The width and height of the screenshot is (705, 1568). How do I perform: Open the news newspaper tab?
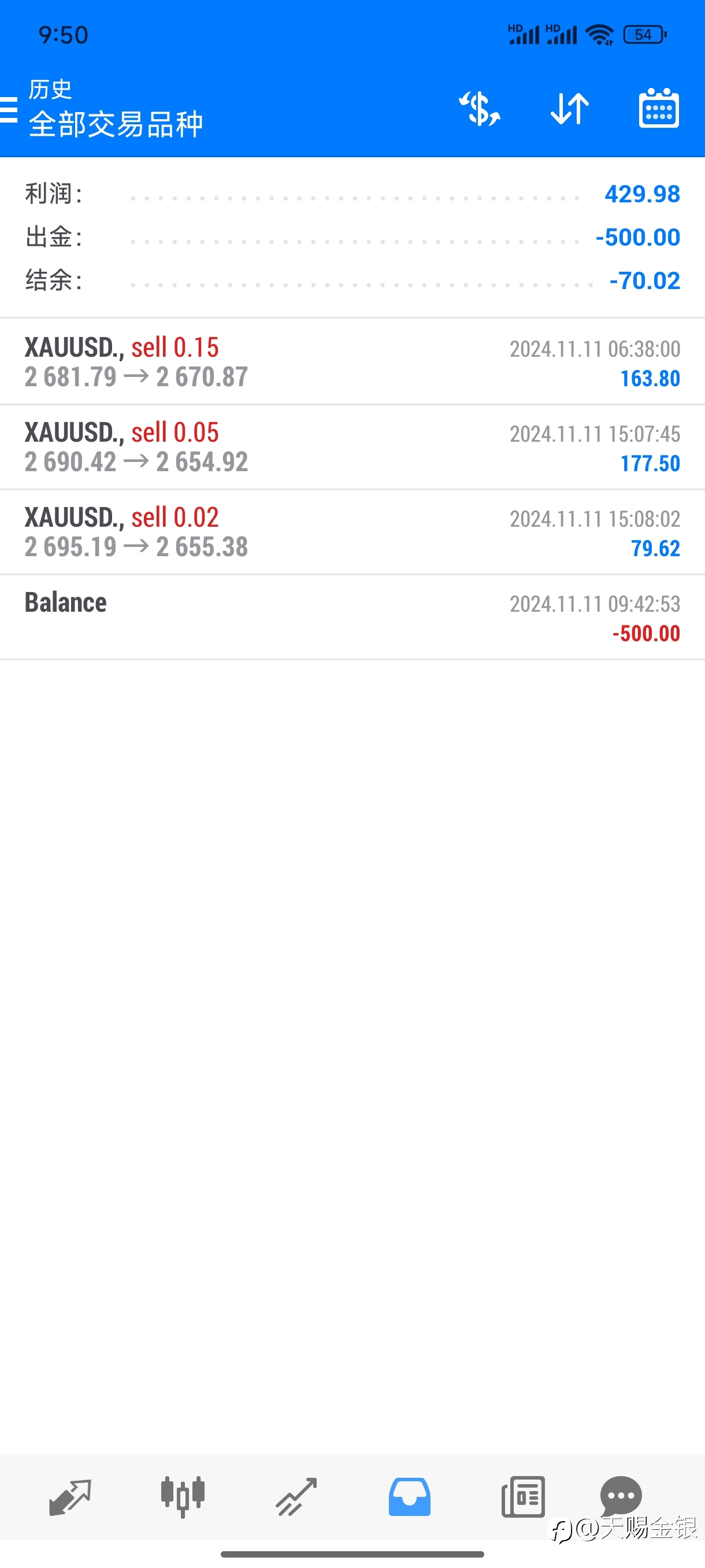click(x=522, y=1497)
